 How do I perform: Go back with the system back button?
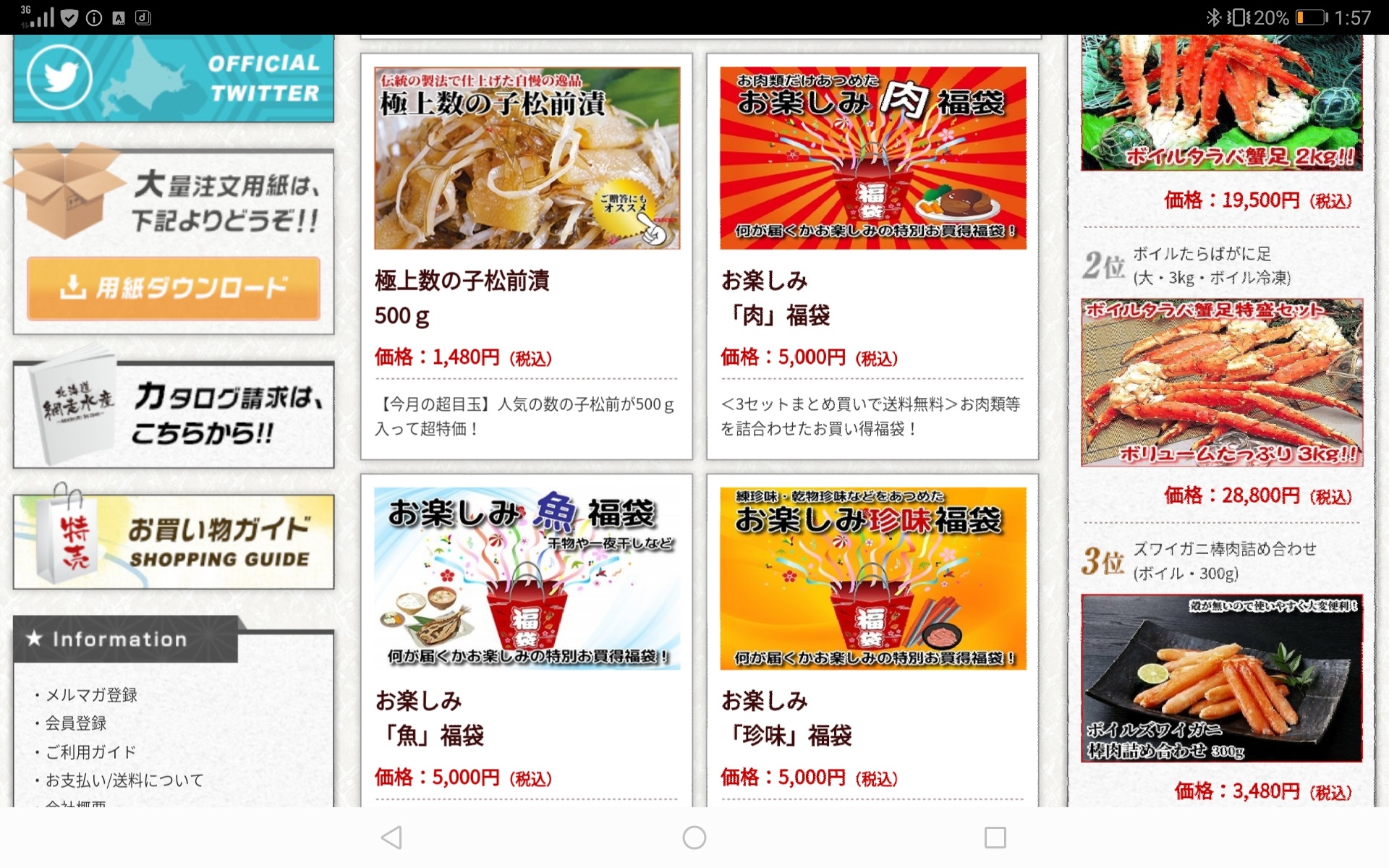click(x=391, y=838)
